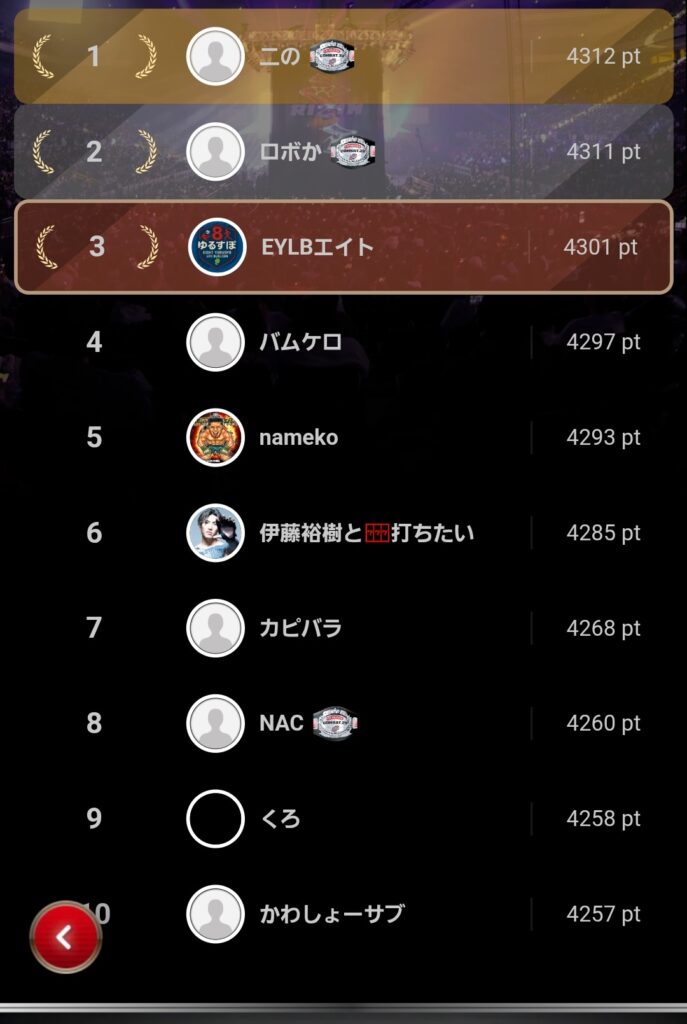Open the 伊藤裕樹と打ちたい row
This screenshot has height=1024, width=687.
[343, 533]
